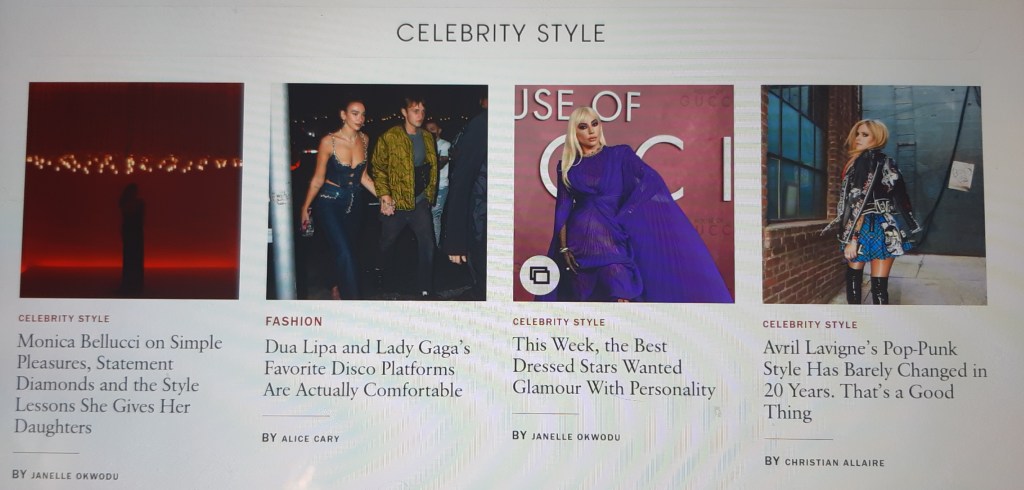
Task: Open the Dua Lipa disco platforms photo
Action: pos(377,191)
